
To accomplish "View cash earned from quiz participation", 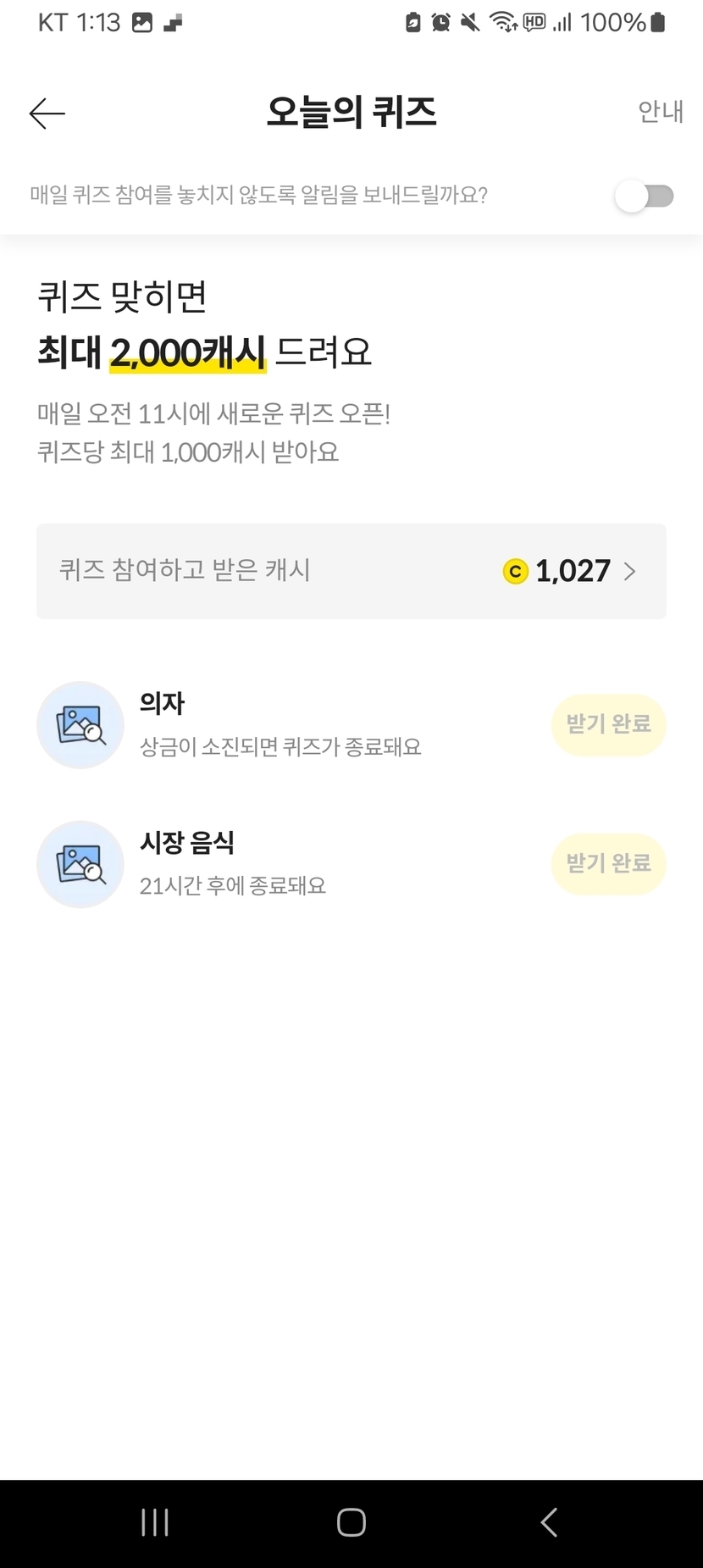I will [x=351, y=571].
